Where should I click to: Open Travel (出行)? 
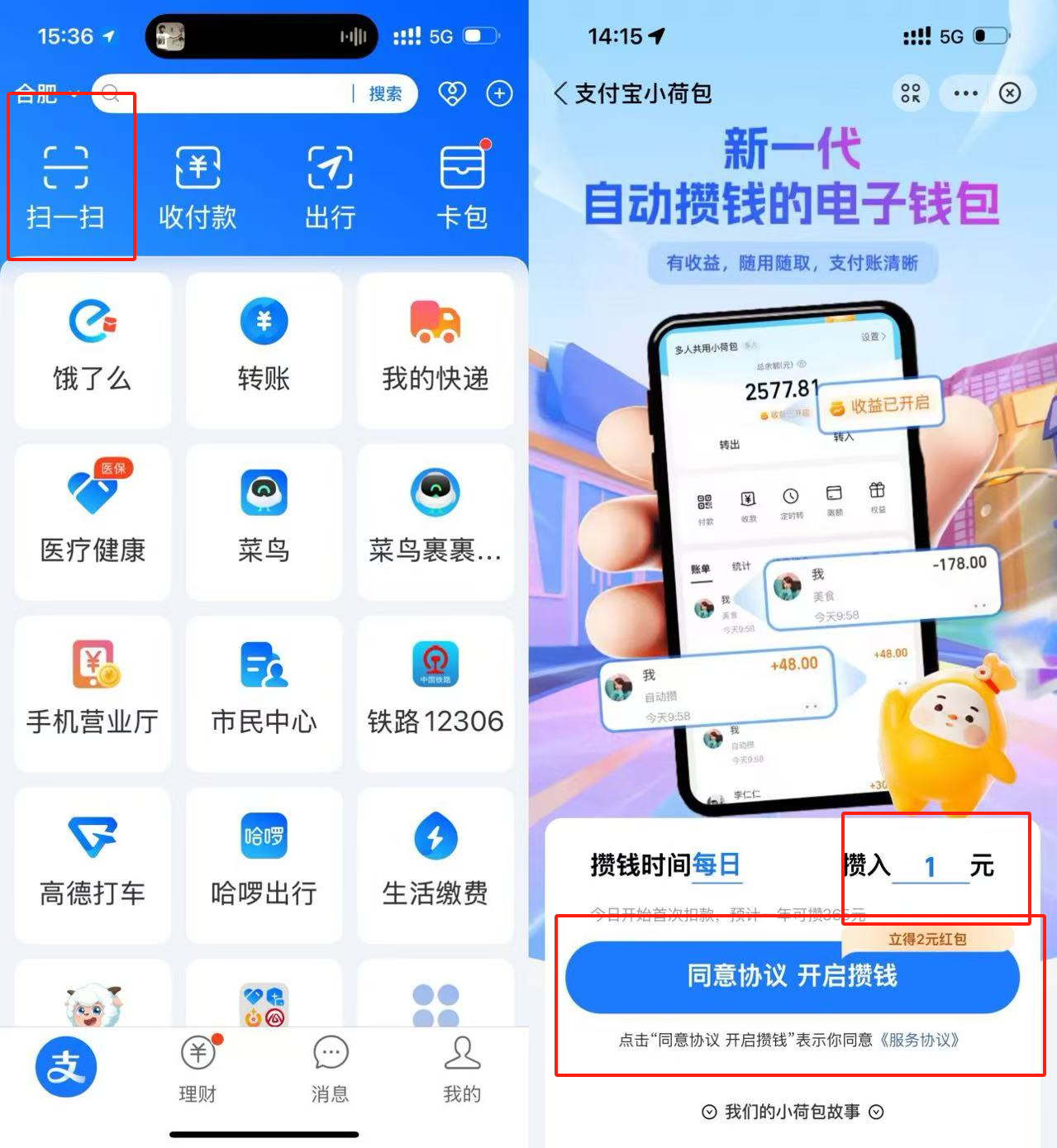330,186
